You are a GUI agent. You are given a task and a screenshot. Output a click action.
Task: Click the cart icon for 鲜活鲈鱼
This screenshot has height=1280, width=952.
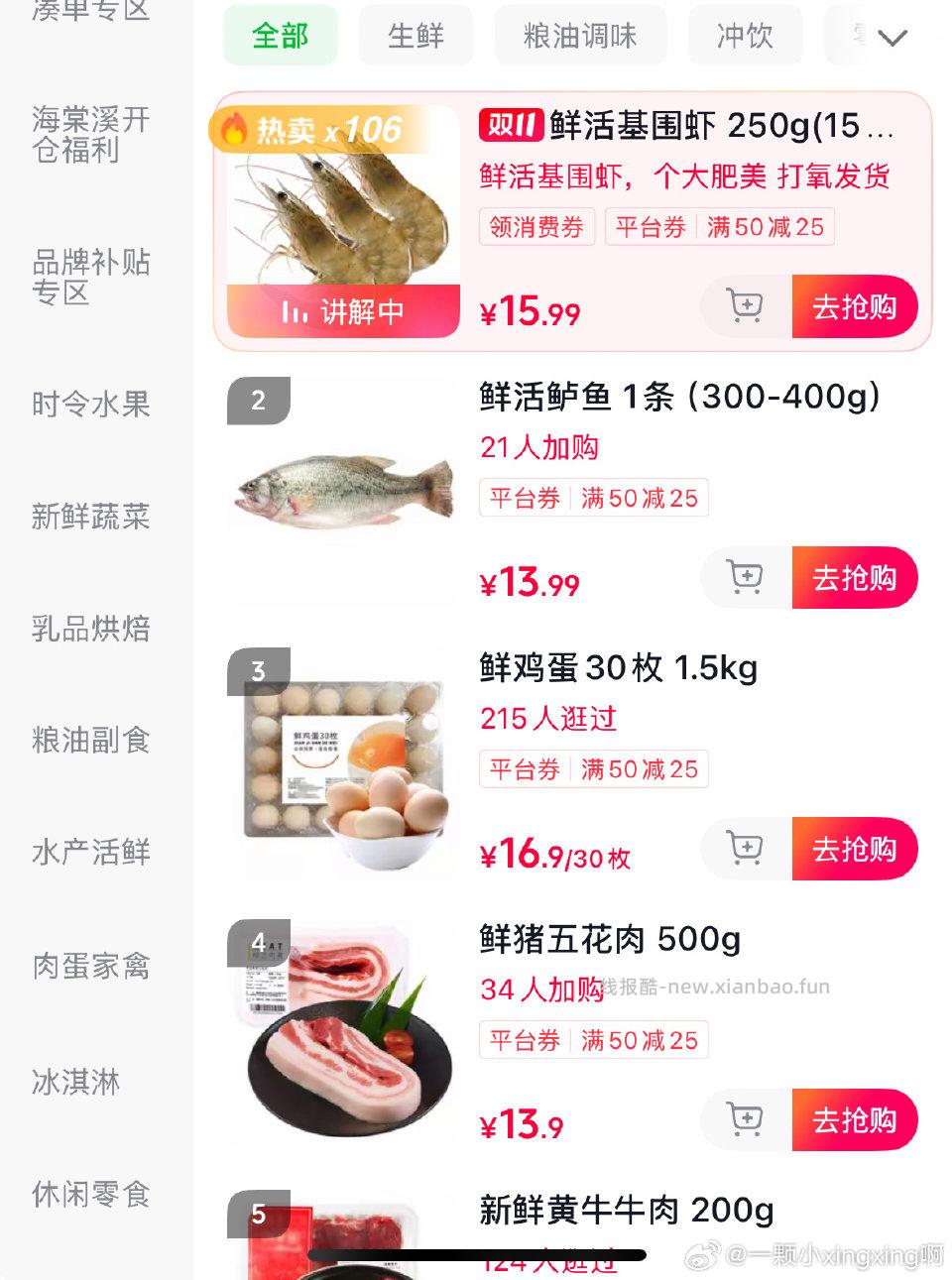pyautogui.click(x=744, y=578)
